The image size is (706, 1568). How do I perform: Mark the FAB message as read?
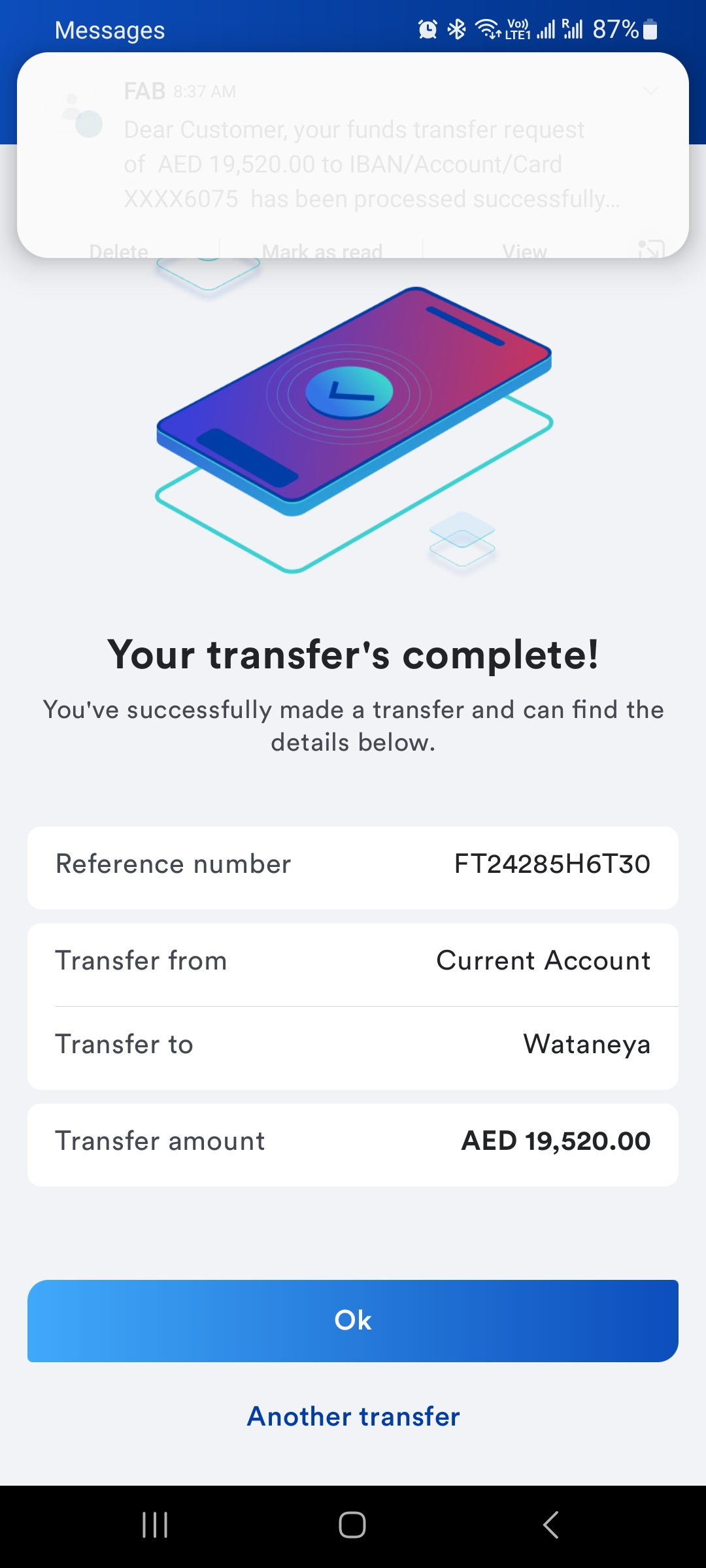coord(322,250)
